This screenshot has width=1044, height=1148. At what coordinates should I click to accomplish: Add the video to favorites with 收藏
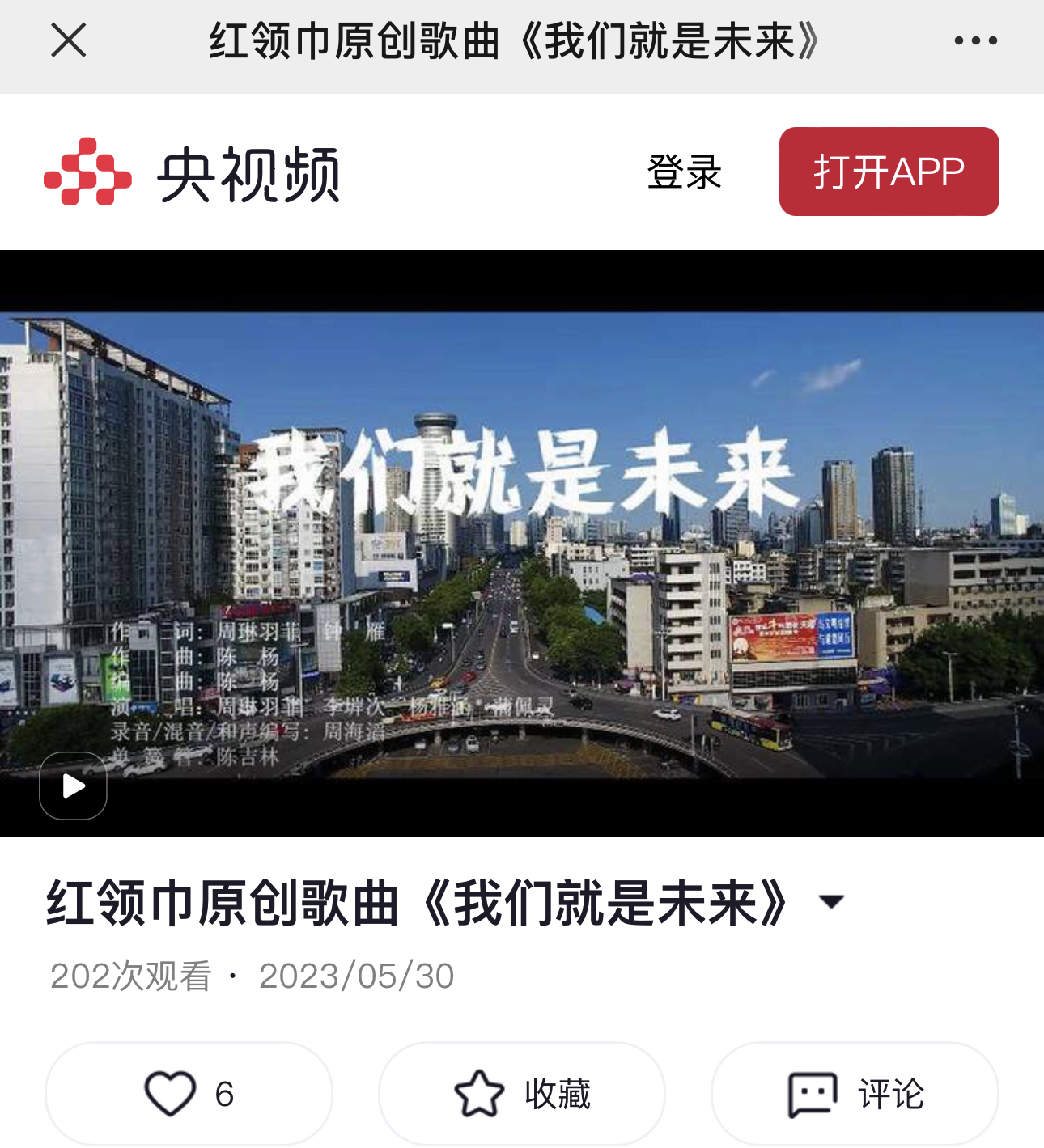(x=522, y=1094)
